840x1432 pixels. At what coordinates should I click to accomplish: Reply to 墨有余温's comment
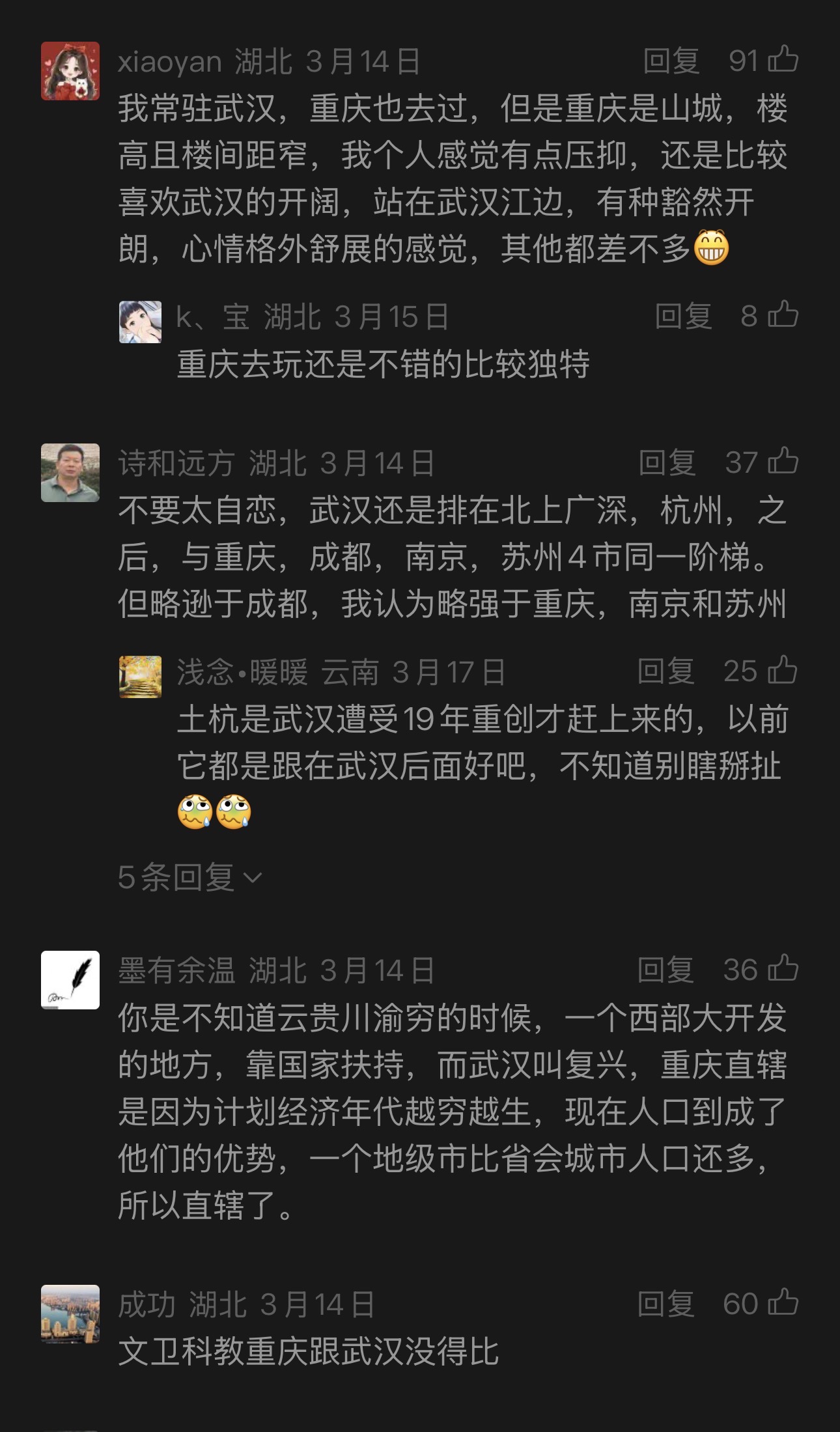point(665,970)
